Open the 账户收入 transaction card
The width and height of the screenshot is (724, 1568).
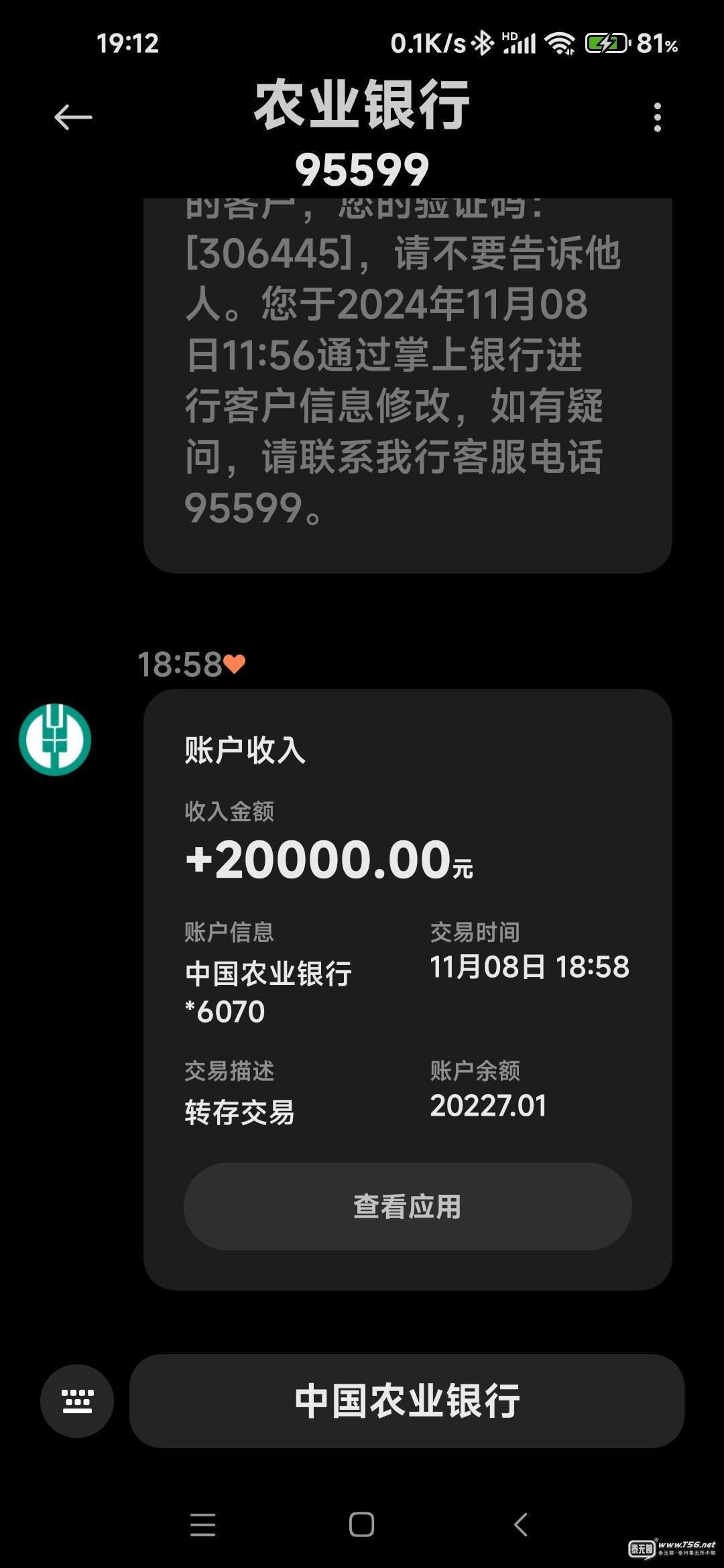coord(408,989)
